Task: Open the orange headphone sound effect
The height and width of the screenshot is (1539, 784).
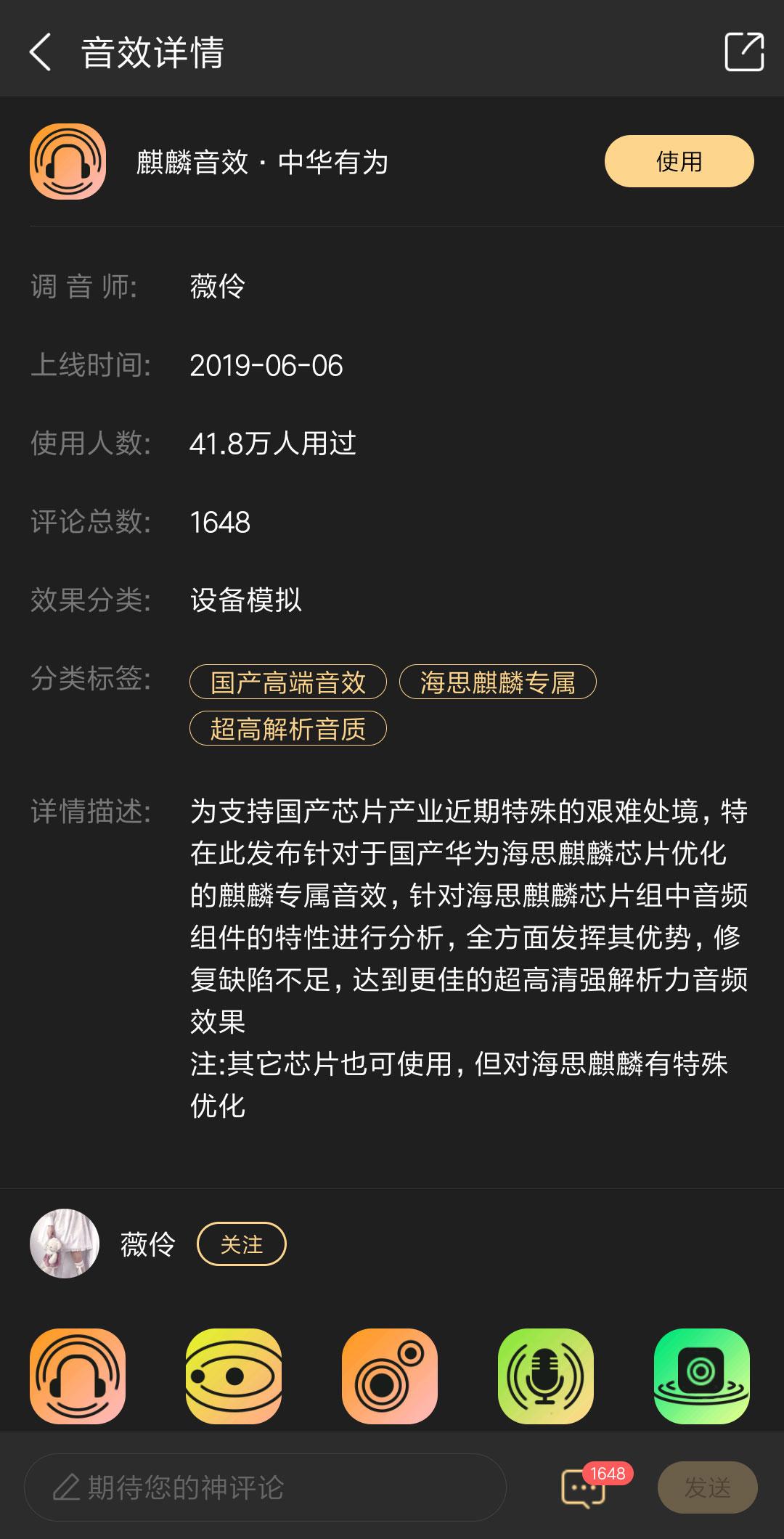Action: (x=78, y=1376)
